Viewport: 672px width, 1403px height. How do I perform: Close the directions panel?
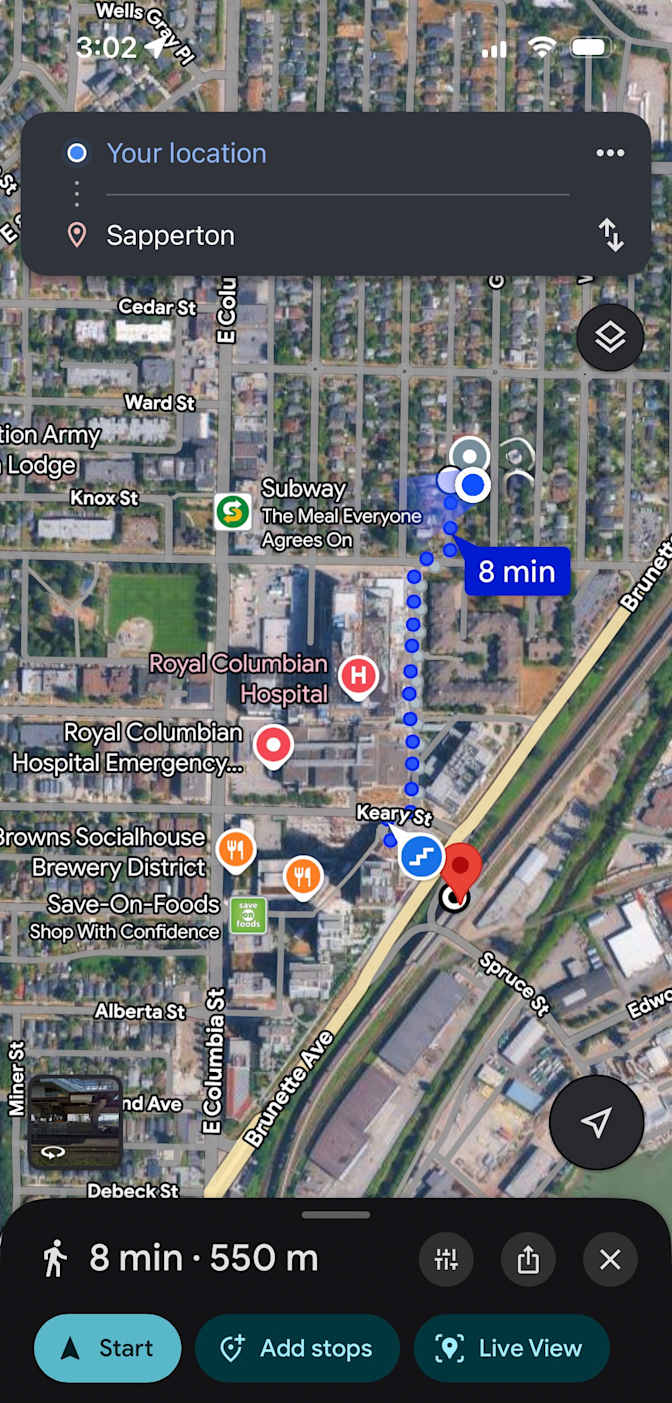pyautogui.click(x=610, y=1259)
